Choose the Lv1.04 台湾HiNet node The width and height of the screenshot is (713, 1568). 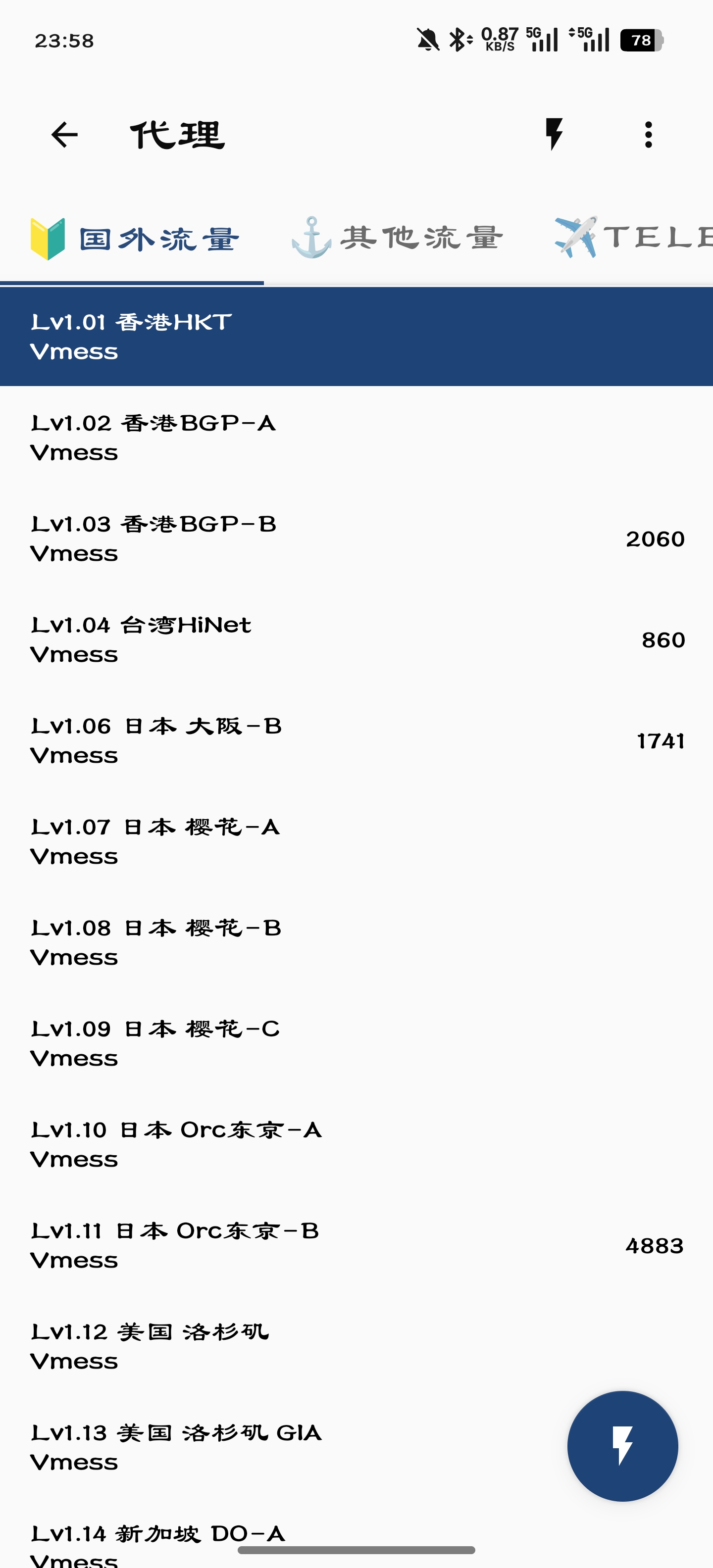pos(356,640)
